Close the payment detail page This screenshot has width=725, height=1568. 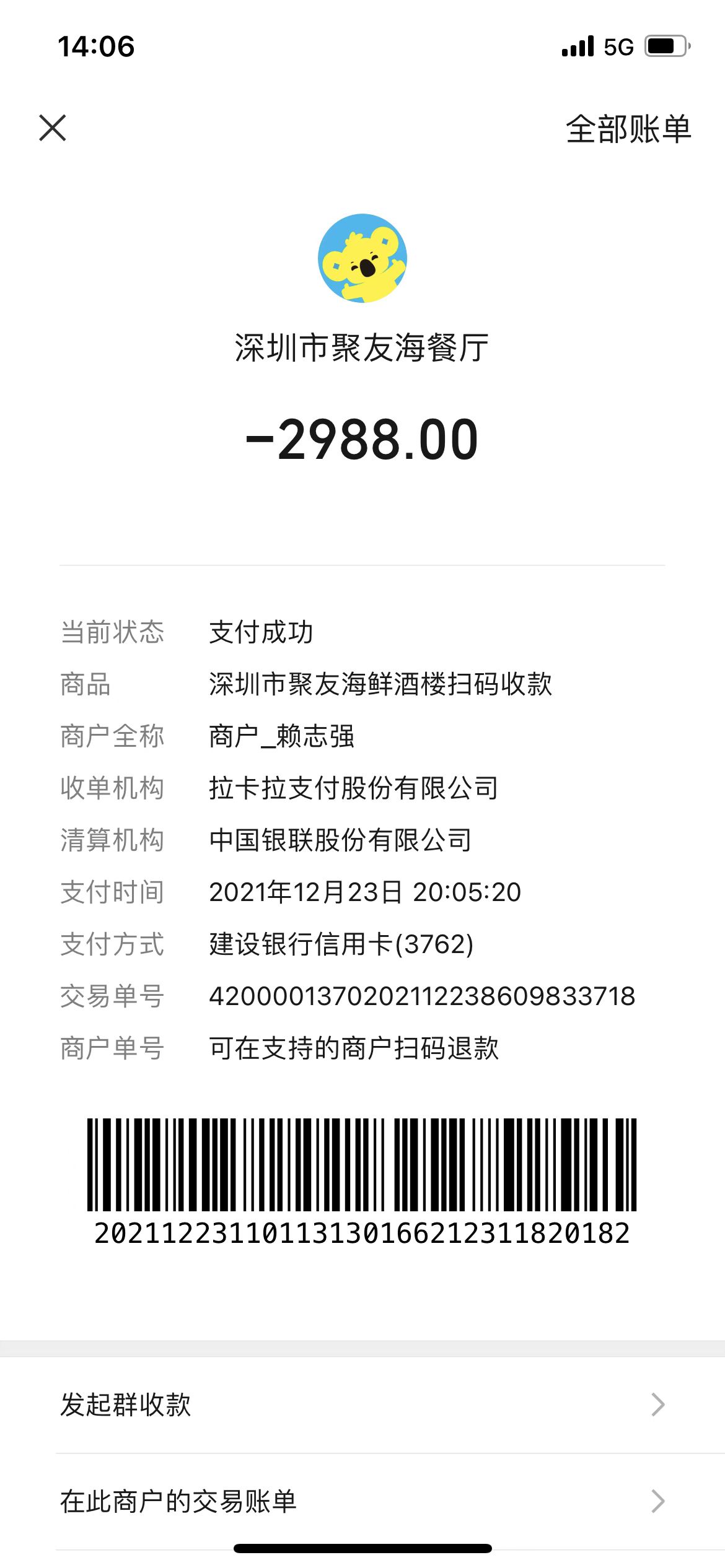pyautogui.click(x=53, y=128)
